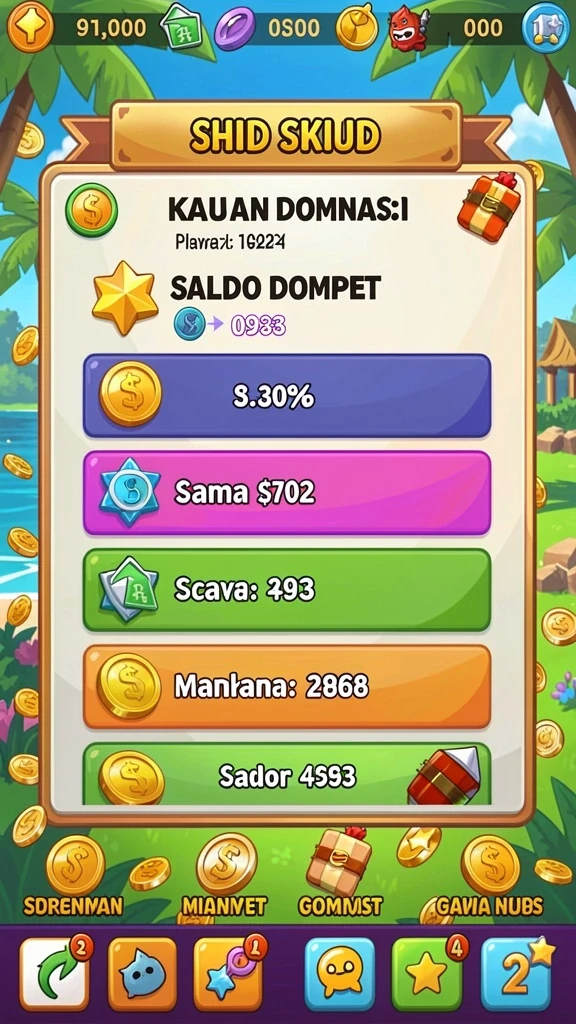Open the yellow smiley chat tab
This screenshot has width=576, height=1024.
coord(340,974)
